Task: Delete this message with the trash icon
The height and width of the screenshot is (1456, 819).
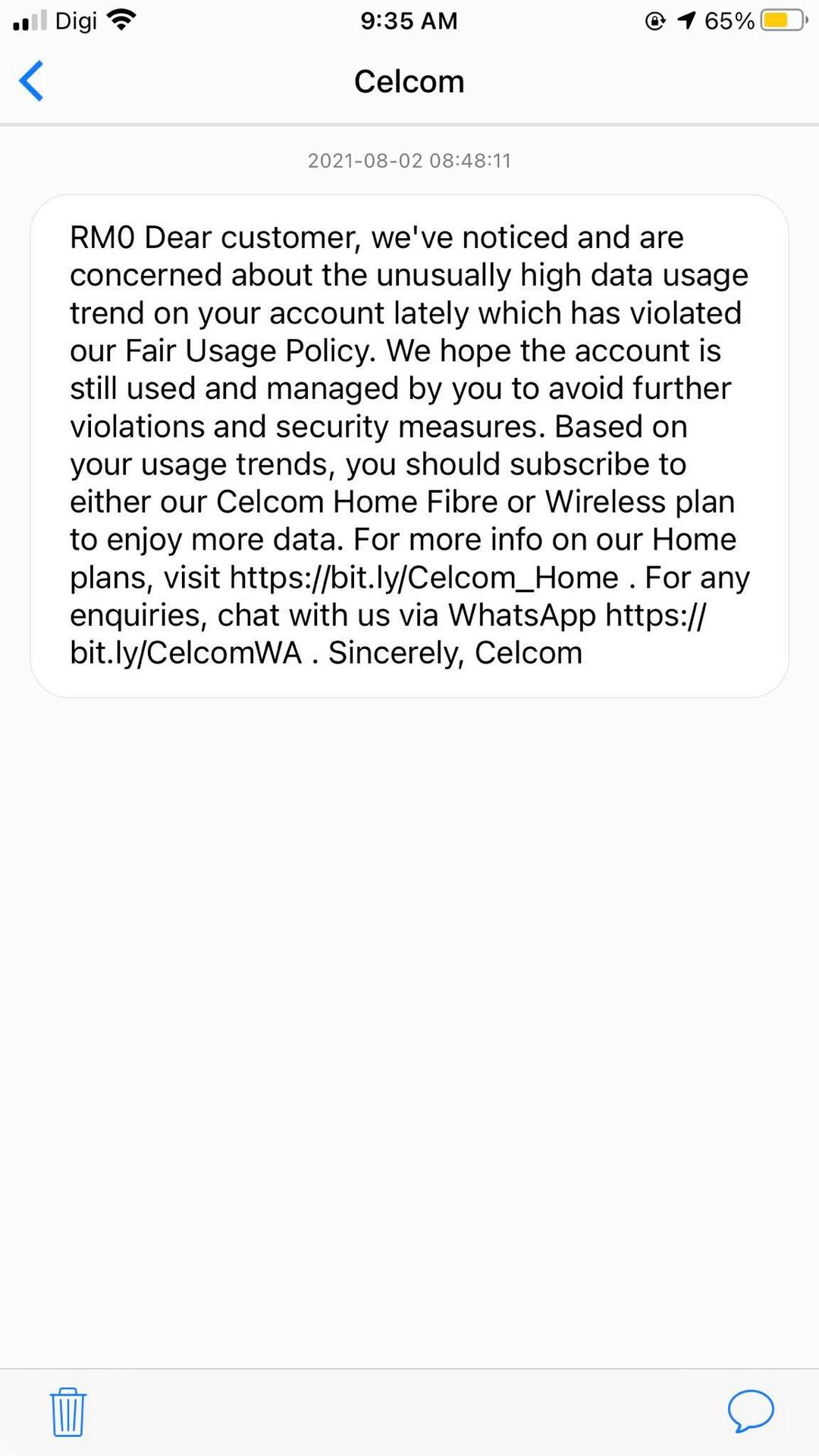Action: click(x=68, y=1412)
